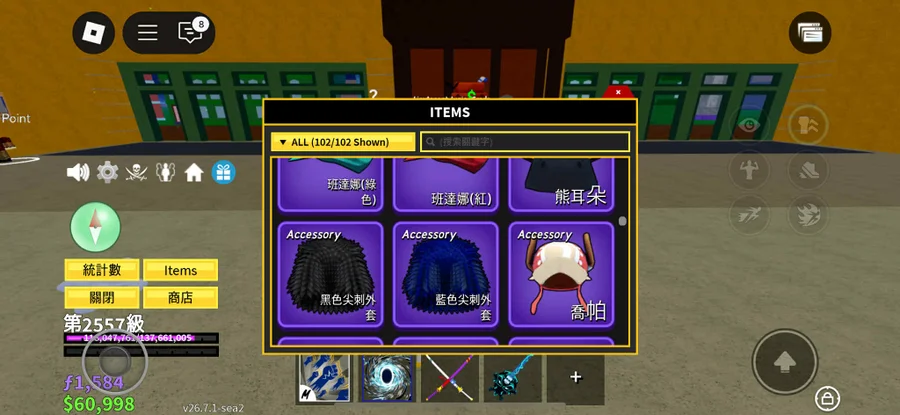Viewport: 900px width, 415px height.
Task: Open the Roblox main menu logo
Action: [93, 32]
